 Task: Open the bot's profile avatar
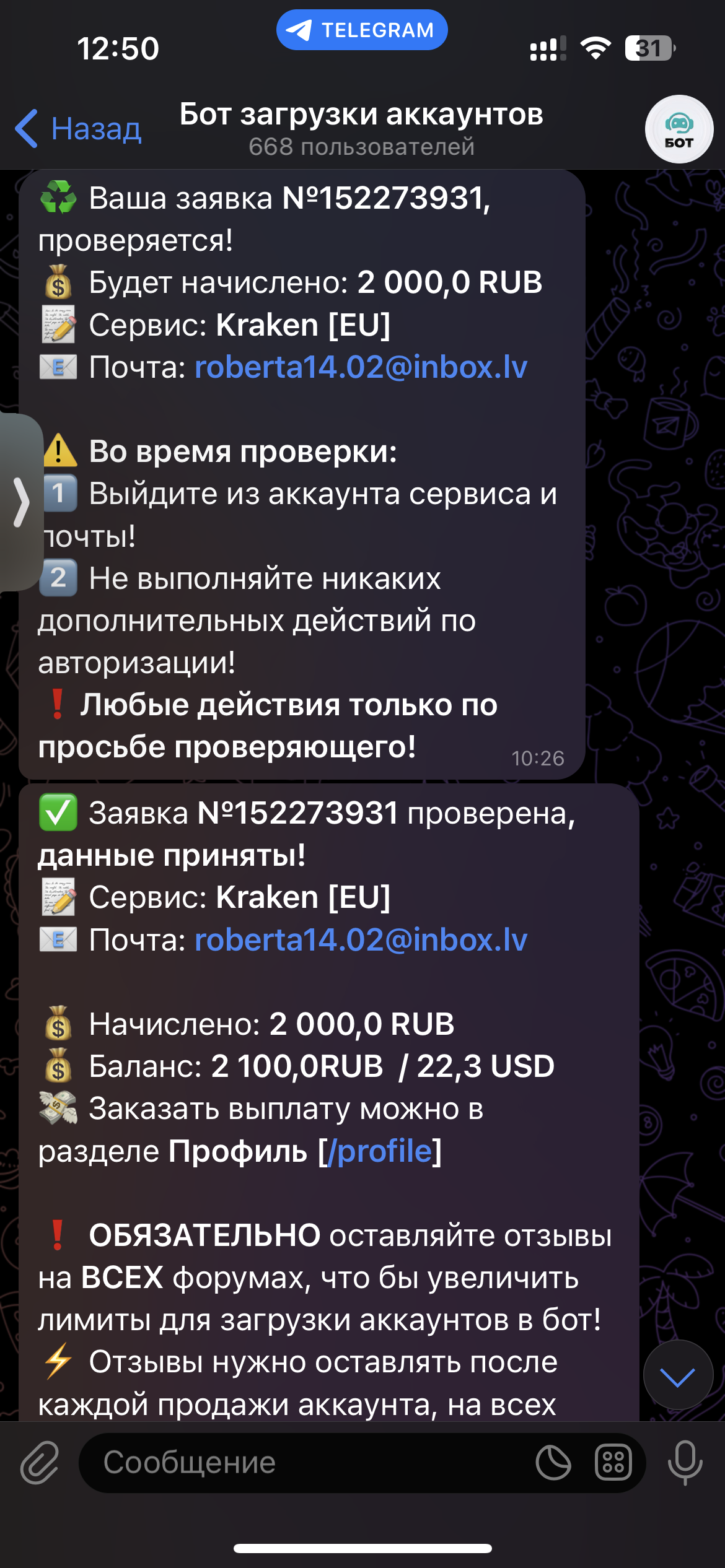pyautogui.click(x=679, y=129)
